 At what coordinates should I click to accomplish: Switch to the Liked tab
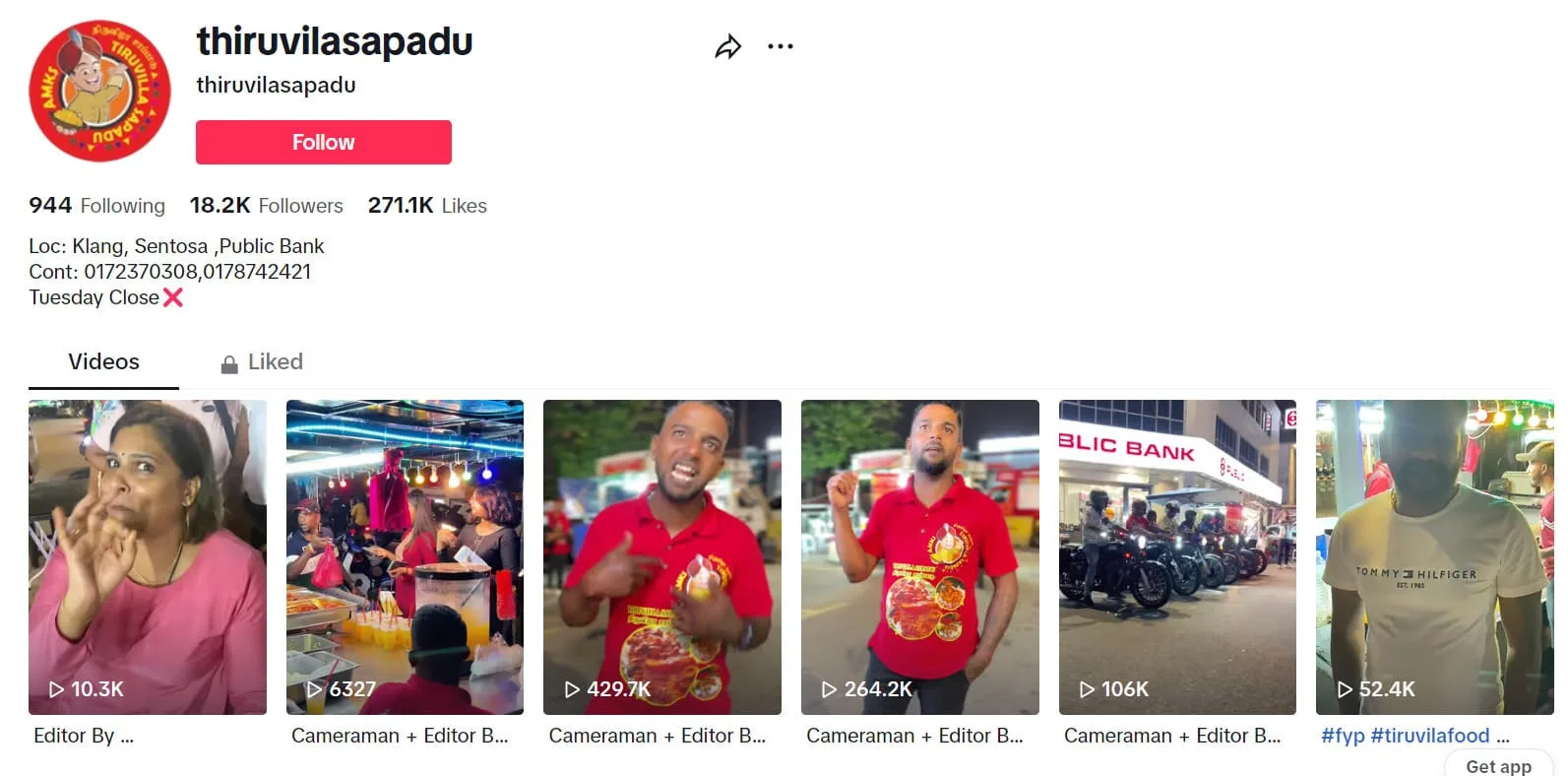pyautogui.click(x=262, y=362)
